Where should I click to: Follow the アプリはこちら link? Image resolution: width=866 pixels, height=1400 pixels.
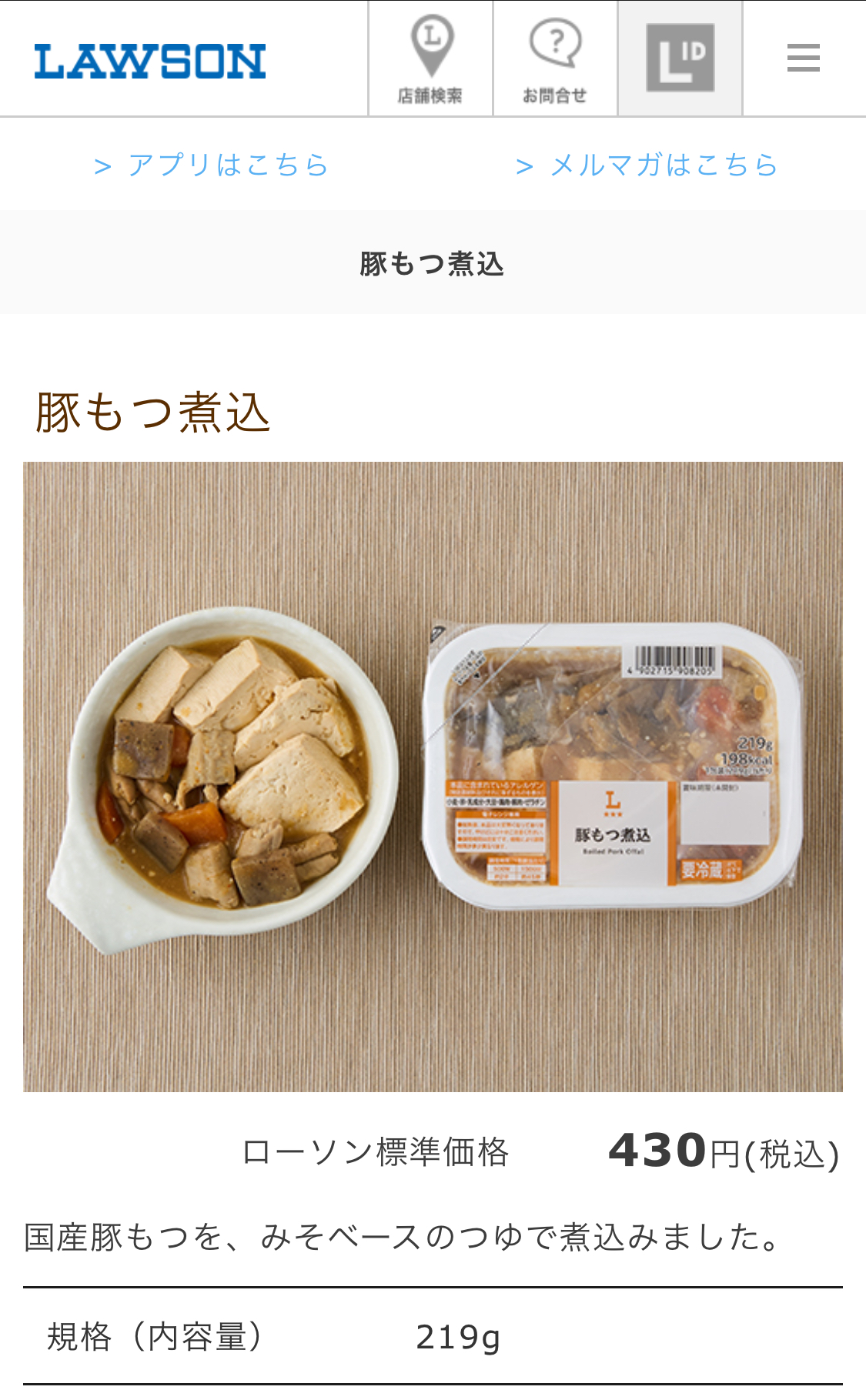click(212, 165)
